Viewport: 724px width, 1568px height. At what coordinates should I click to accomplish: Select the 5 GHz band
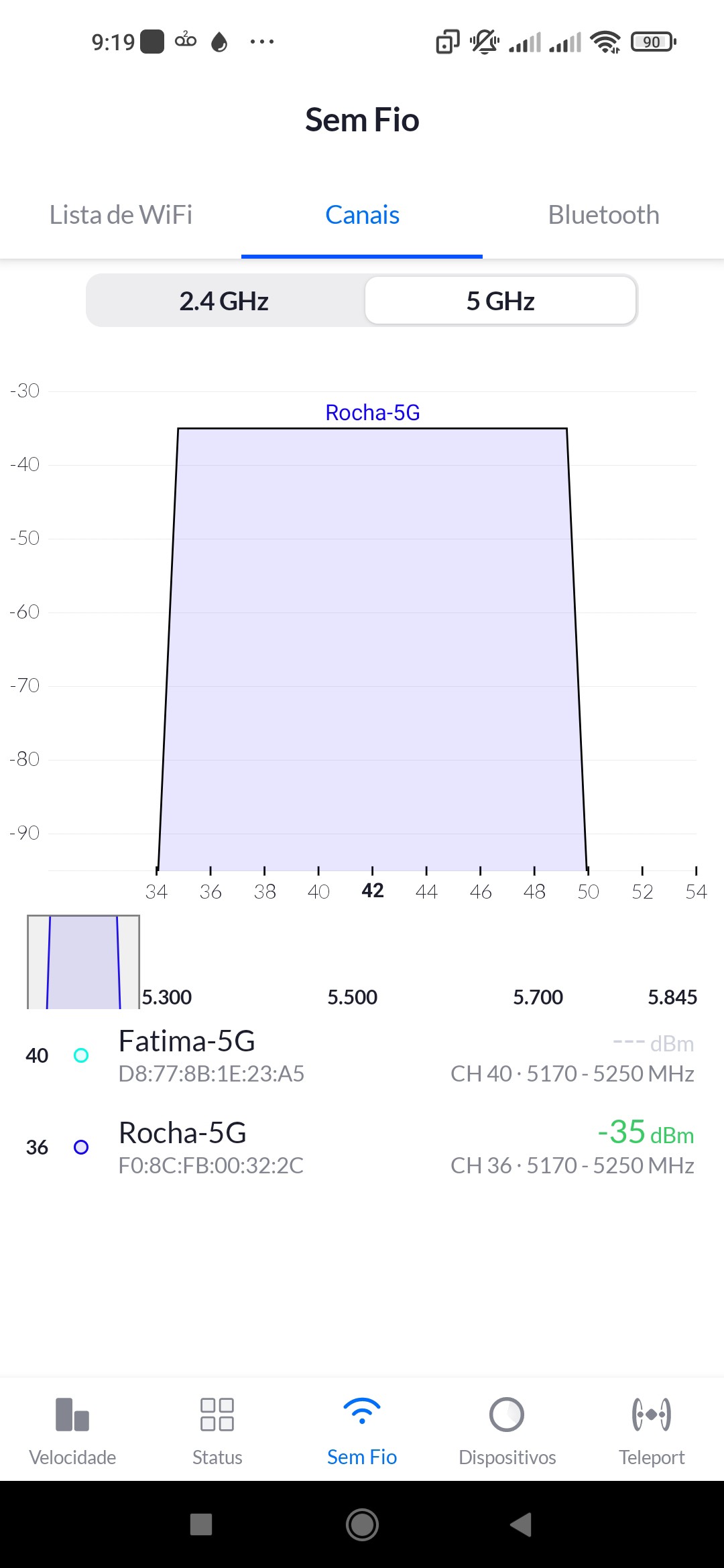click(x=500, y=301)
